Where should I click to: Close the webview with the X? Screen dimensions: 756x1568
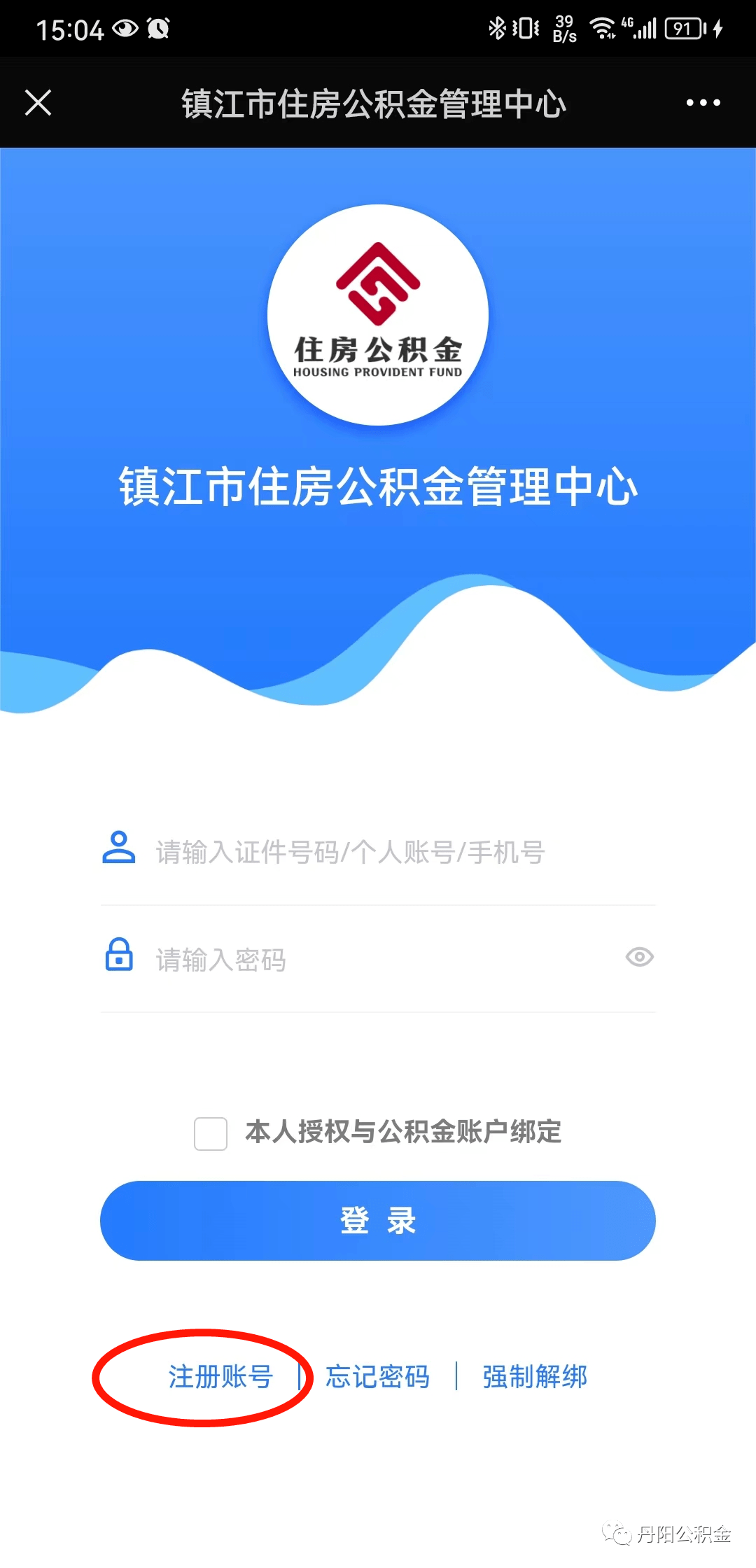click(x=38, y=103)
